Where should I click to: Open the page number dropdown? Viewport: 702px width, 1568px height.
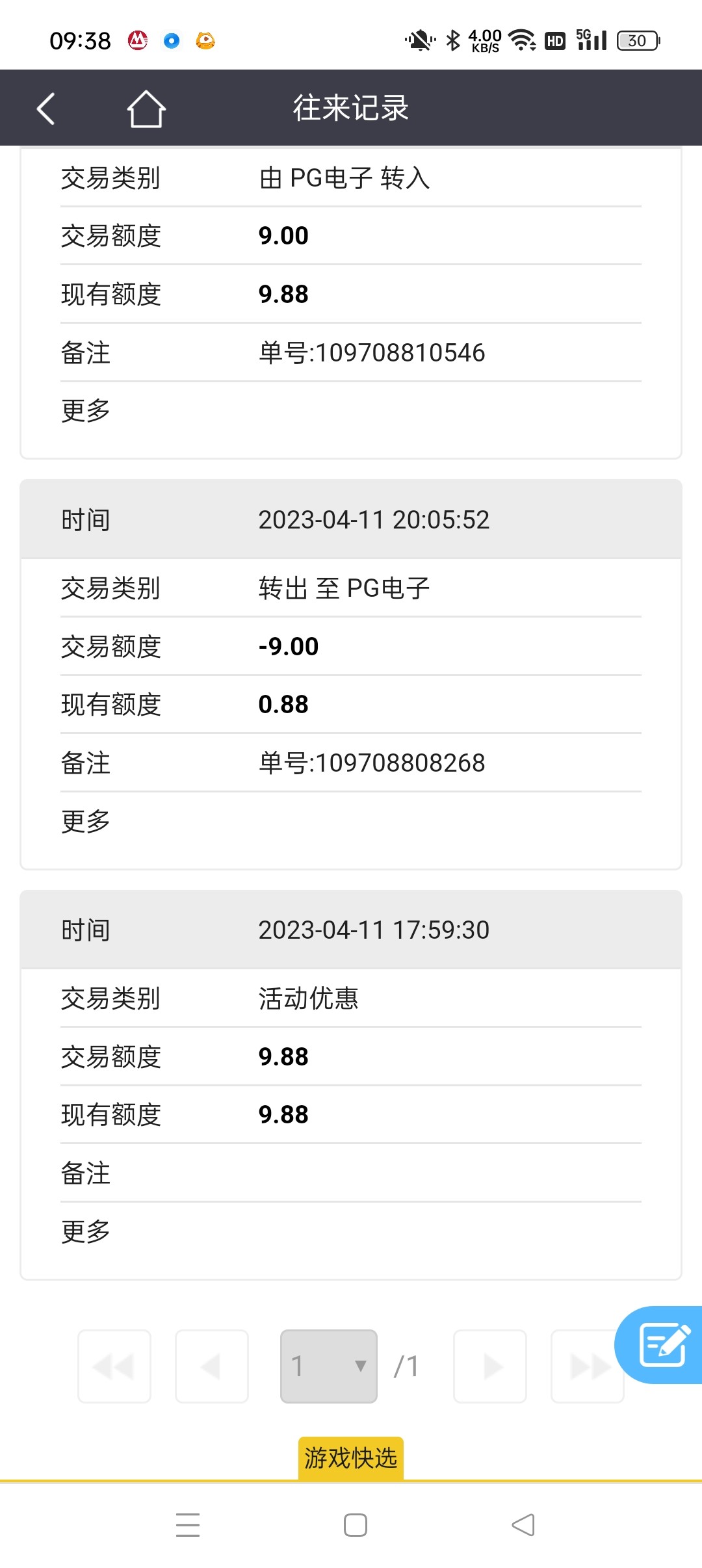[x=329, y=1366]
